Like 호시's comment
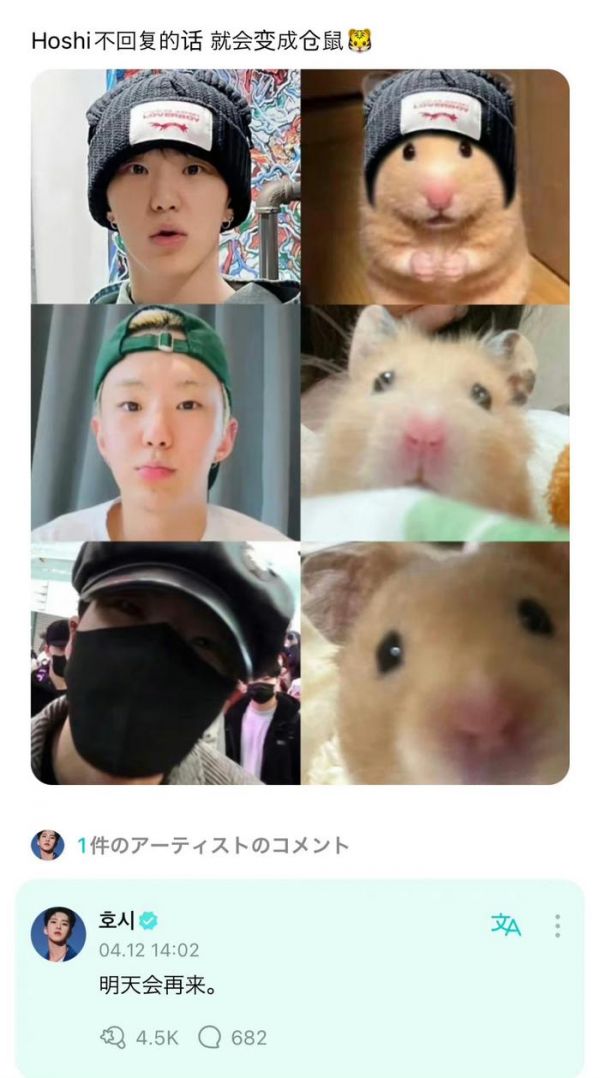Viewport: 600px width, 1078px height. pyautogui.click(x=113, y=1037)
